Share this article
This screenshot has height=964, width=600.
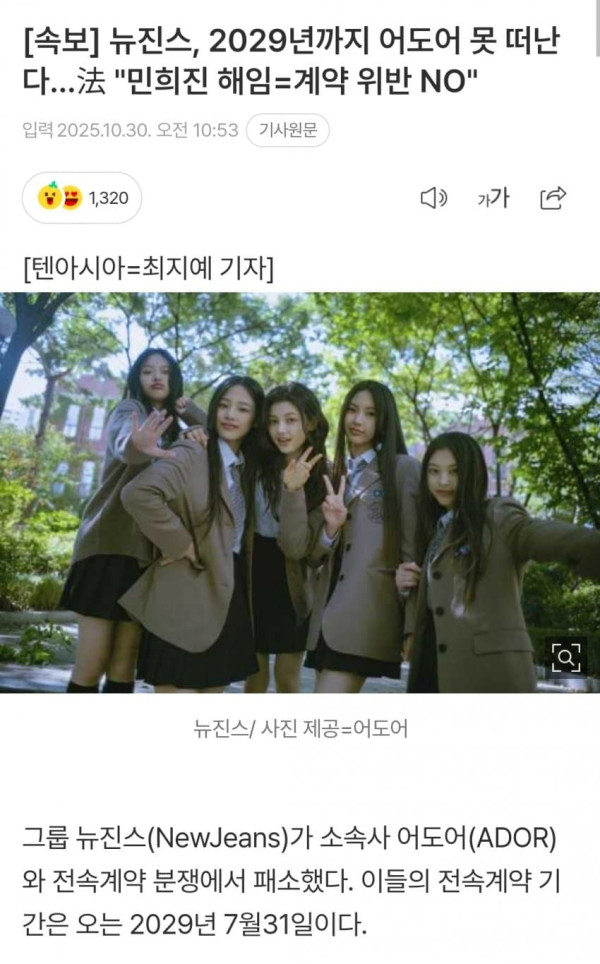(553, 198)
